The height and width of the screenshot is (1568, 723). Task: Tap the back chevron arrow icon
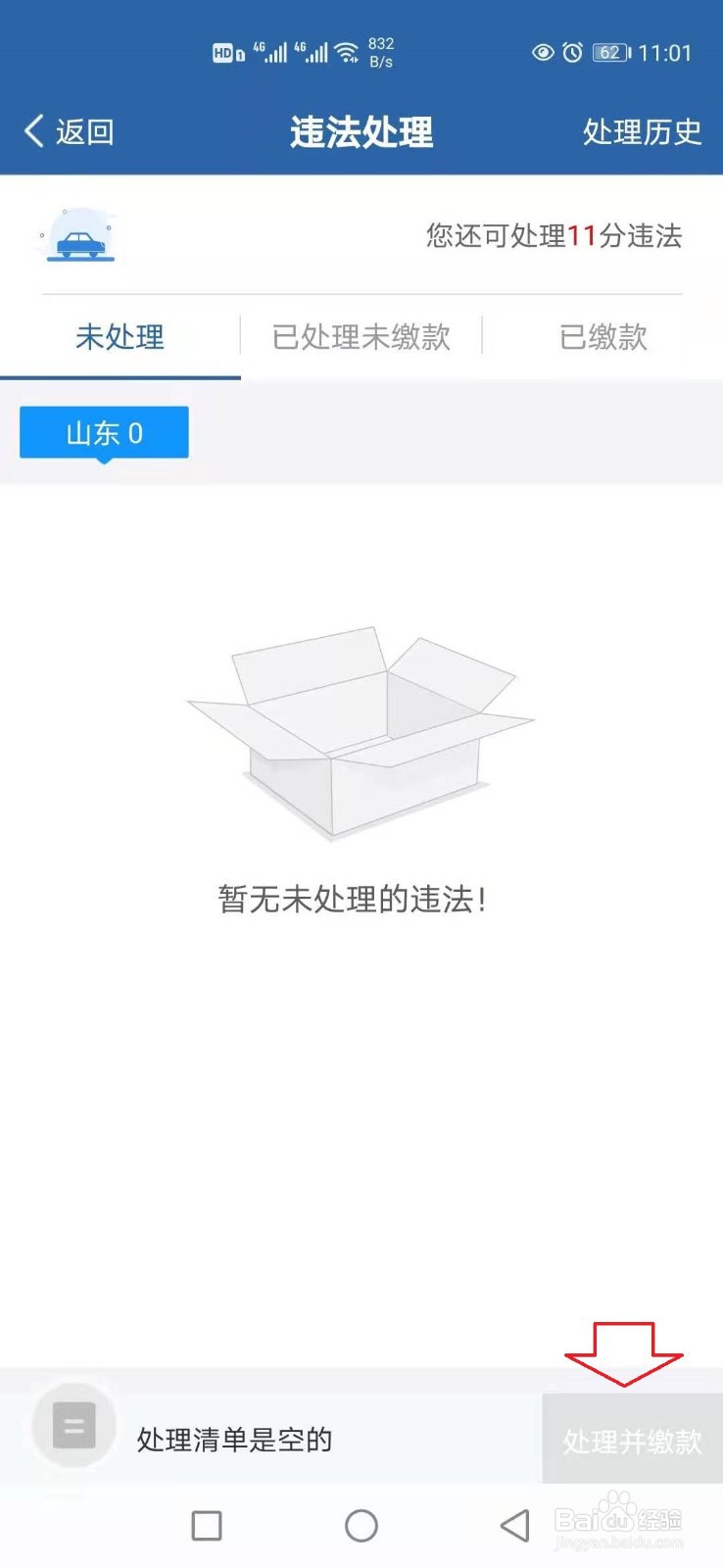tap(32, 130)
